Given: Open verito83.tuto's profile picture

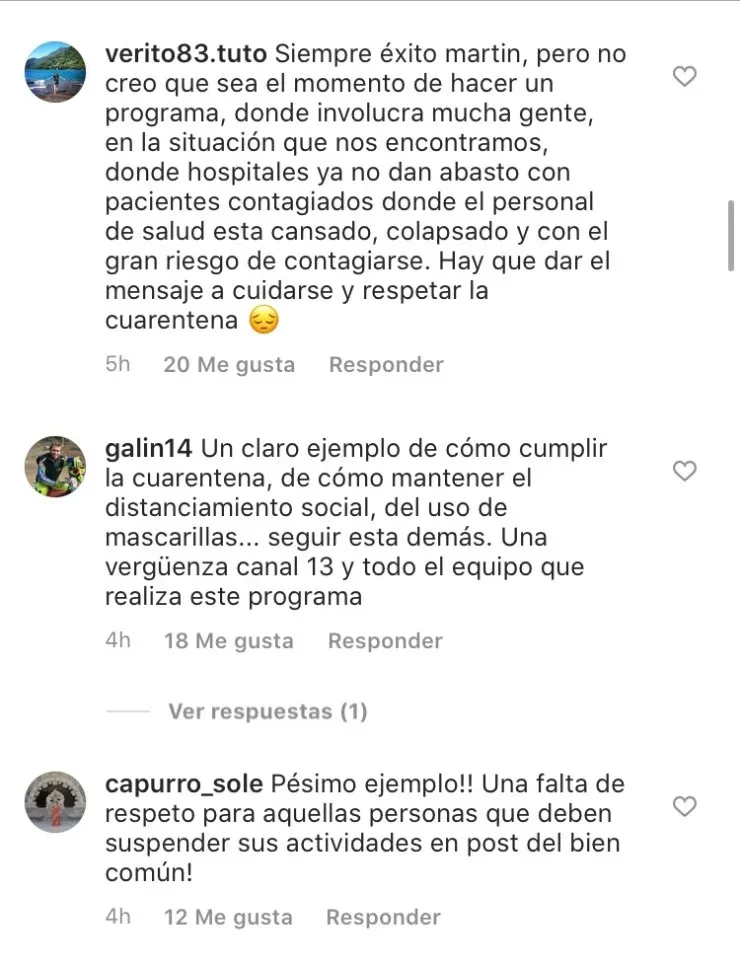Looking at the screenshot, I should (55, 72).
